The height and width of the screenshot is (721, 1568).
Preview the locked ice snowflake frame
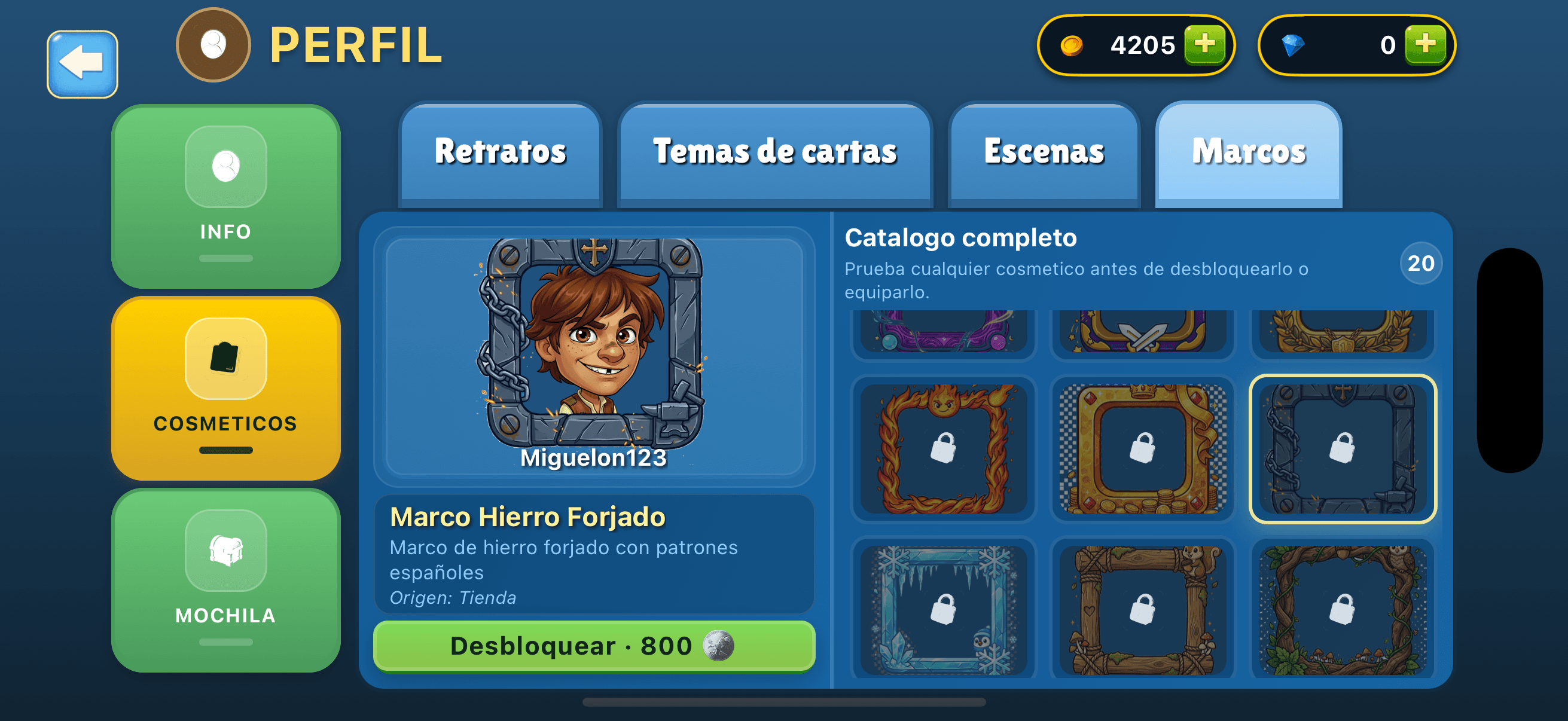coord(943,609)
